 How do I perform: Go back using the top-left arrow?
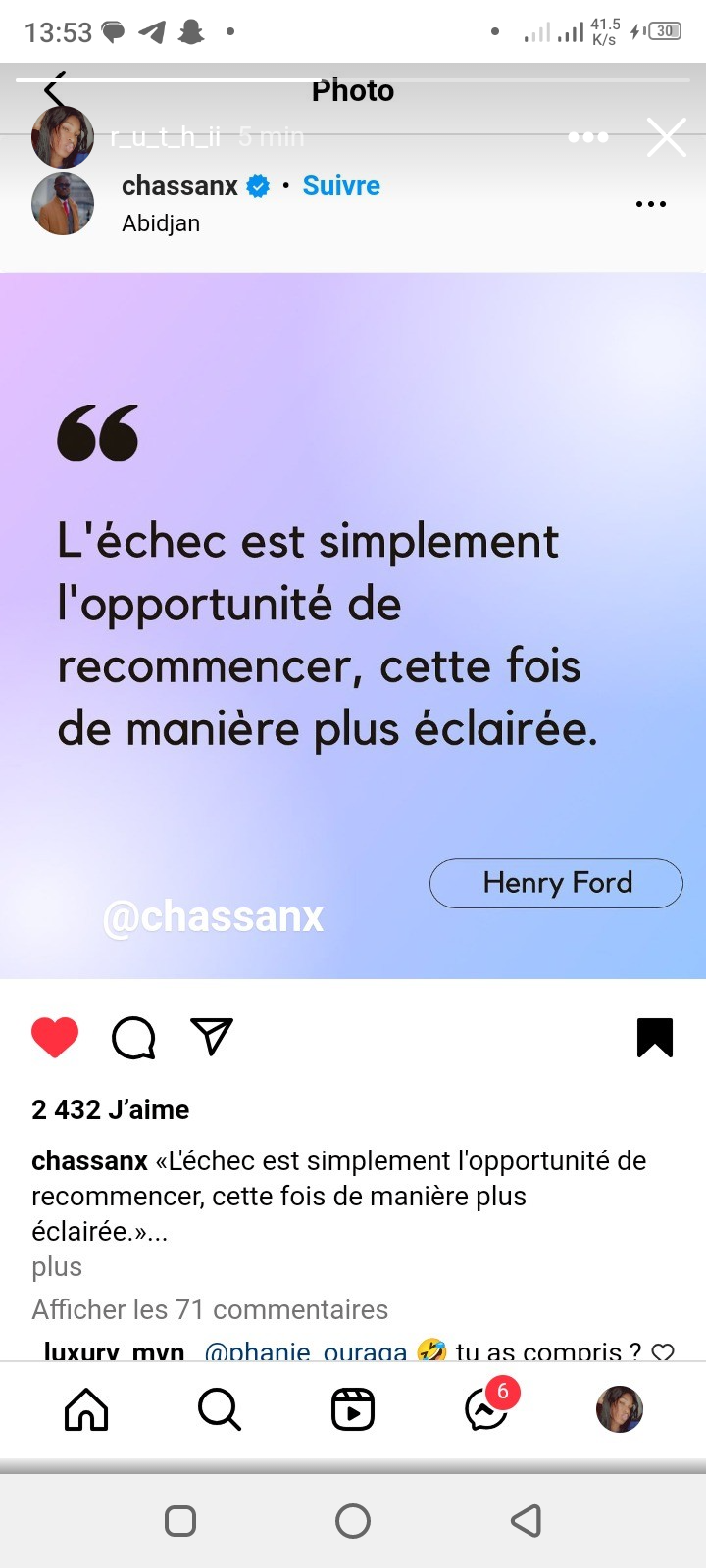55,90
